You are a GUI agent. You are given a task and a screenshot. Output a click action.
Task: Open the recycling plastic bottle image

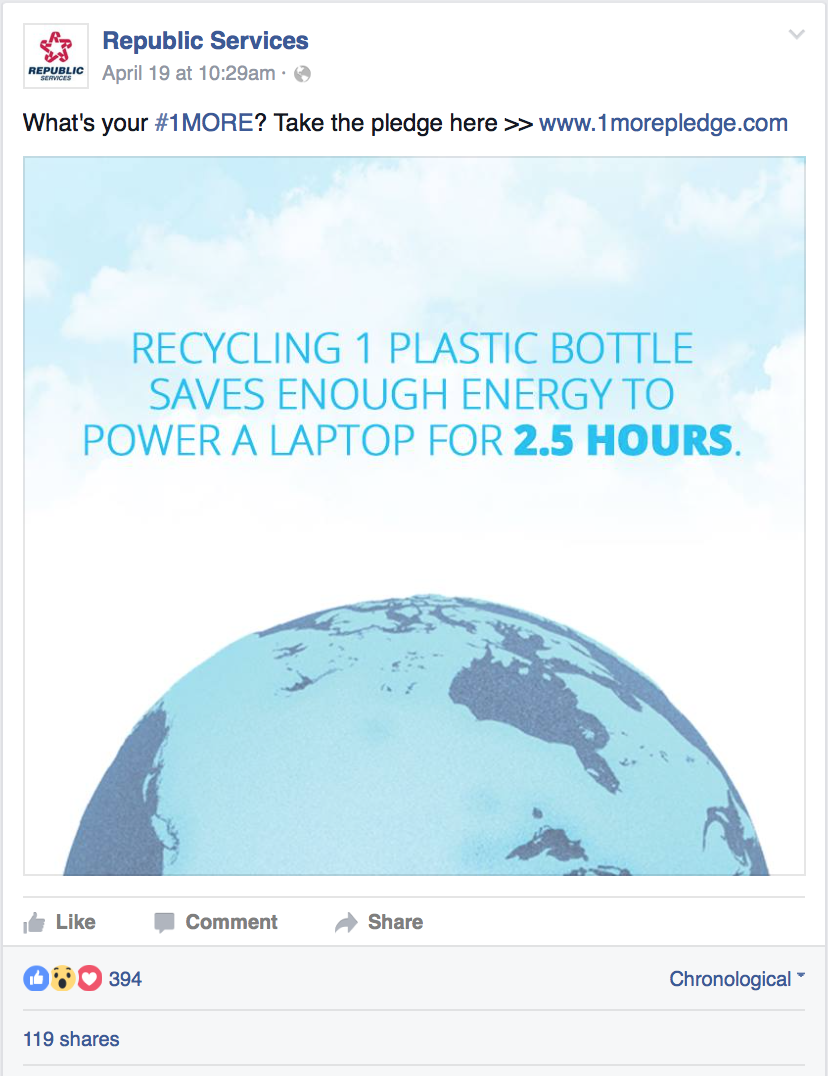point(414,516)
